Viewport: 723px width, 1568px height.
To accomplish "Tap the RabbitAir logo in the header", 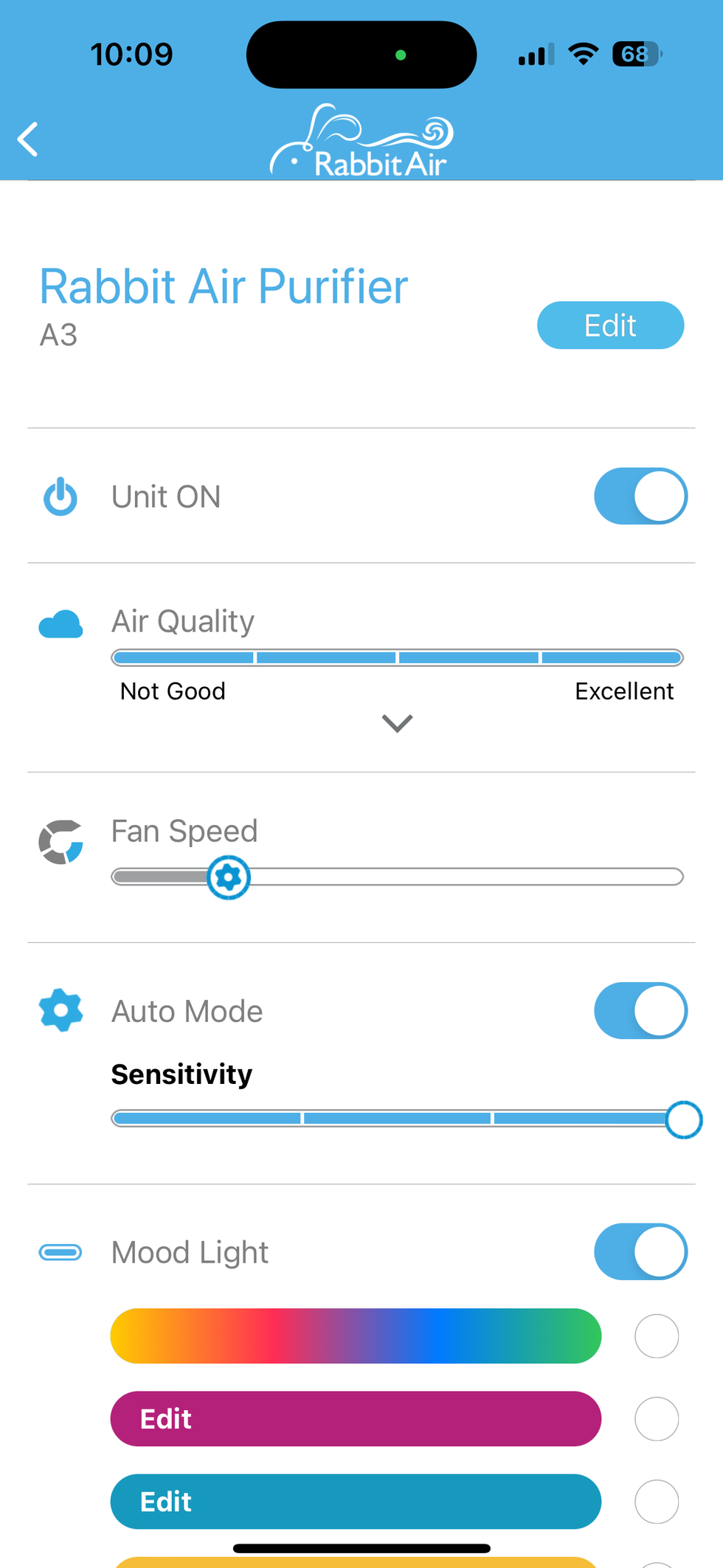I will 361,140.
